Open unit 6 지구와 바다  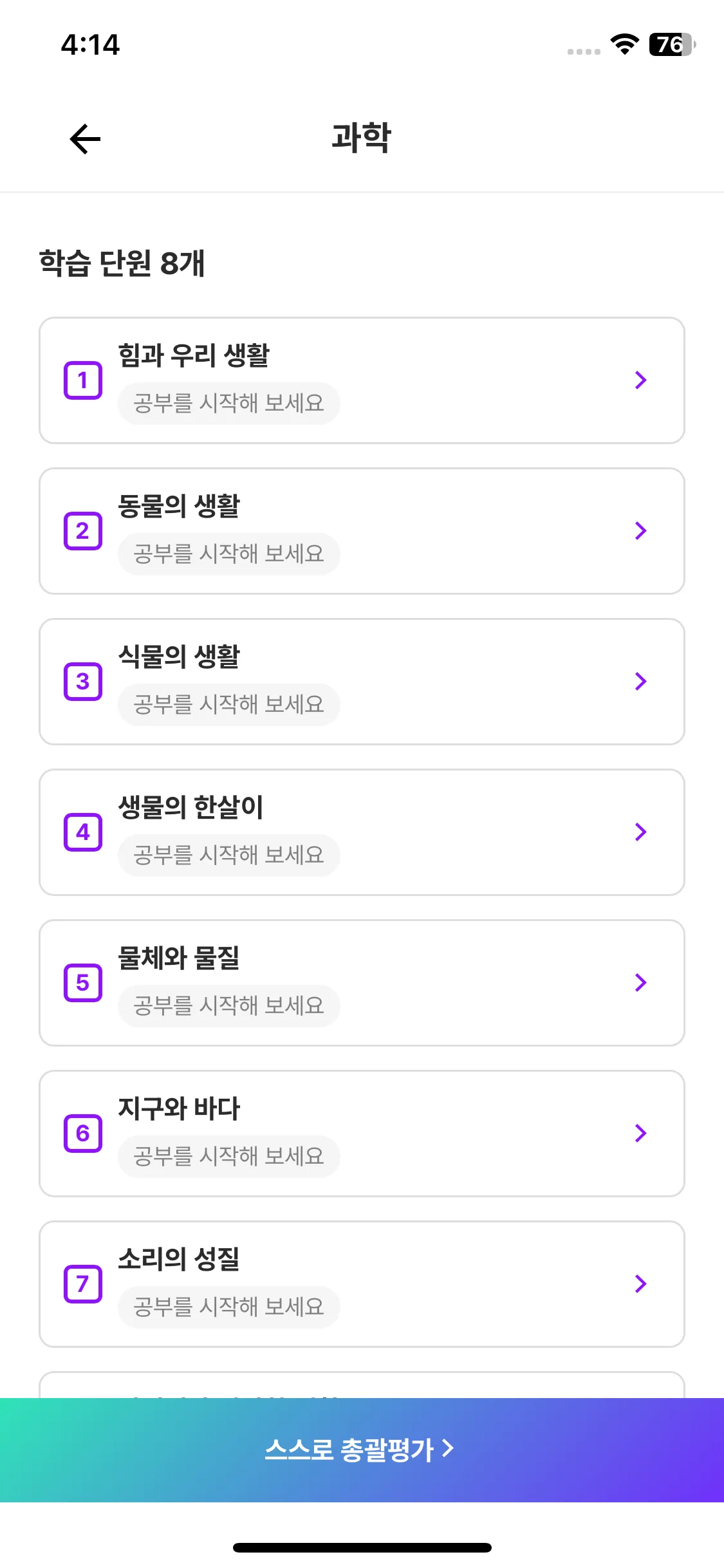361,1134
